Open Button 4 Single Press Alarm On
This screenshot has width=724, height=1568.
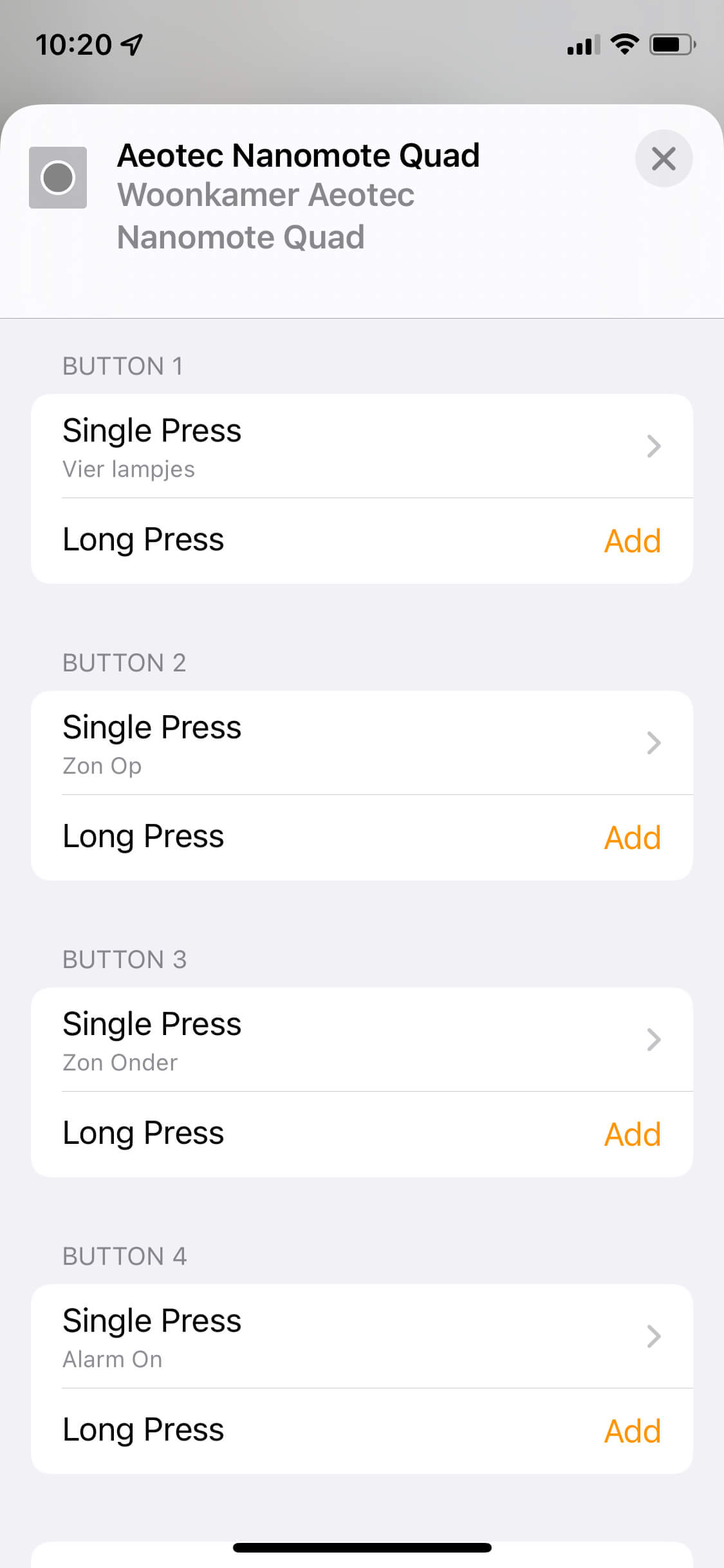[x=362, y=1336]
